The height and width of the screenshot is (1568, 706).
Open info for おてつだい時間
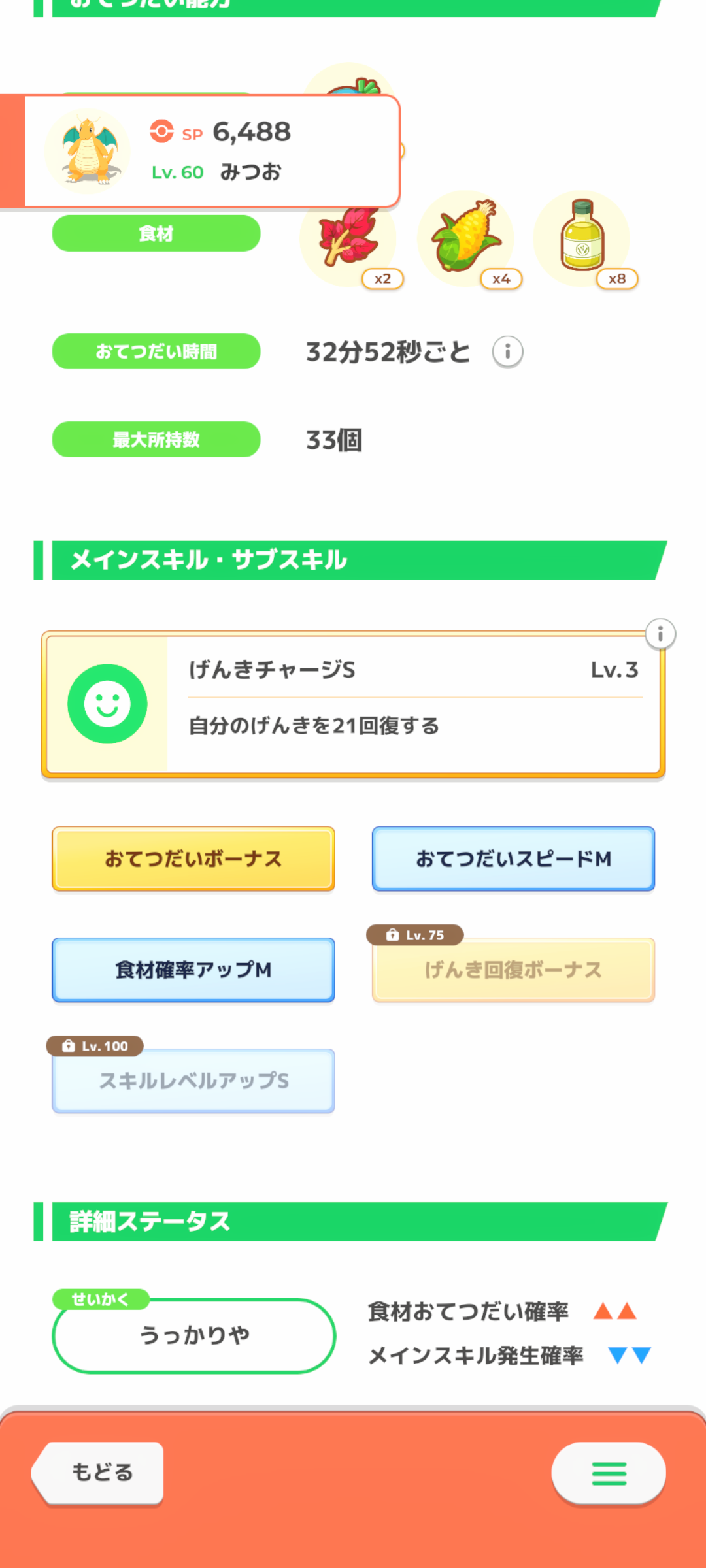point(507,352)
